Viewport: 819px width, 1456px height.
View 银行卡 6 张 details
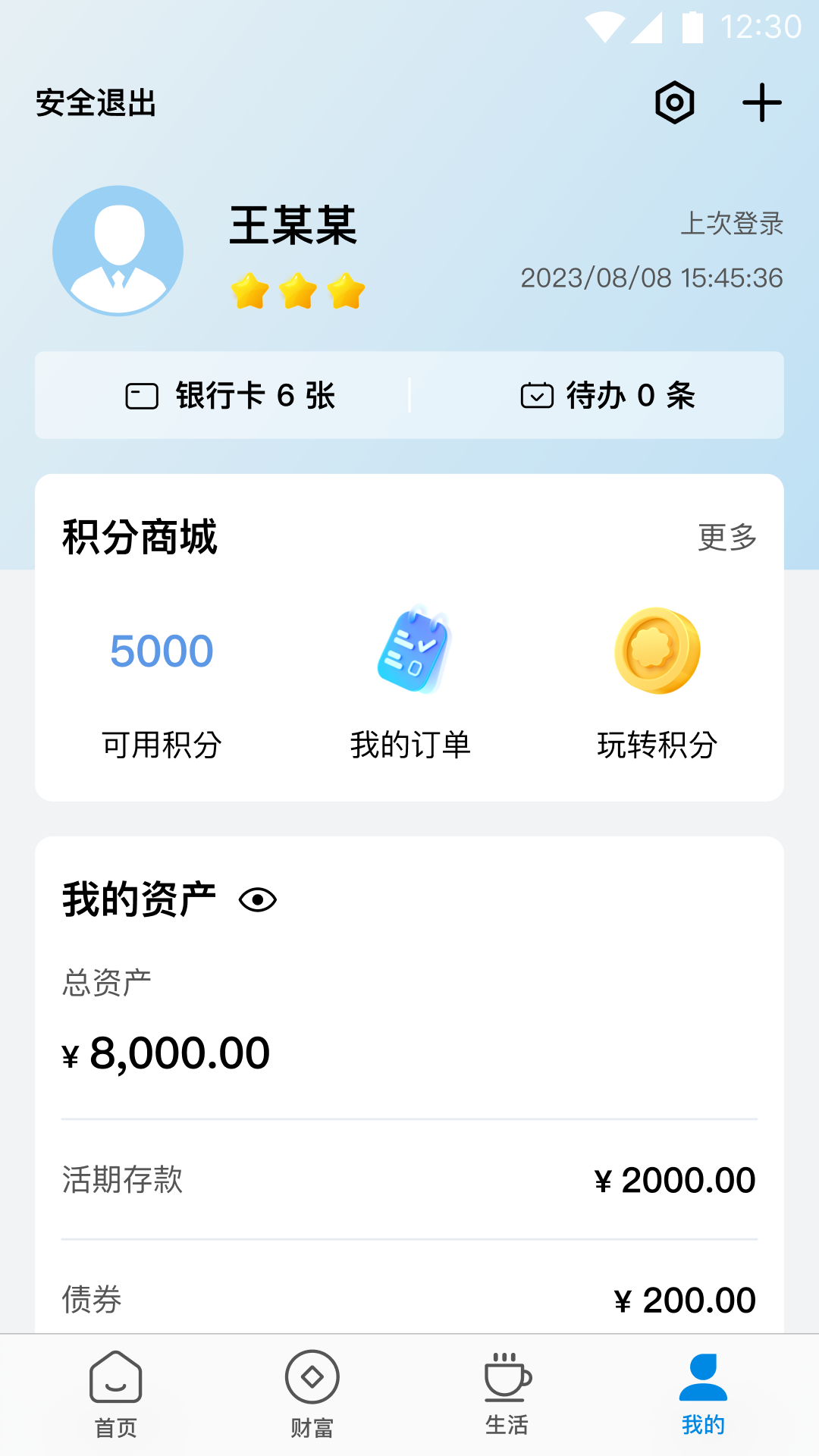[231, 395]
